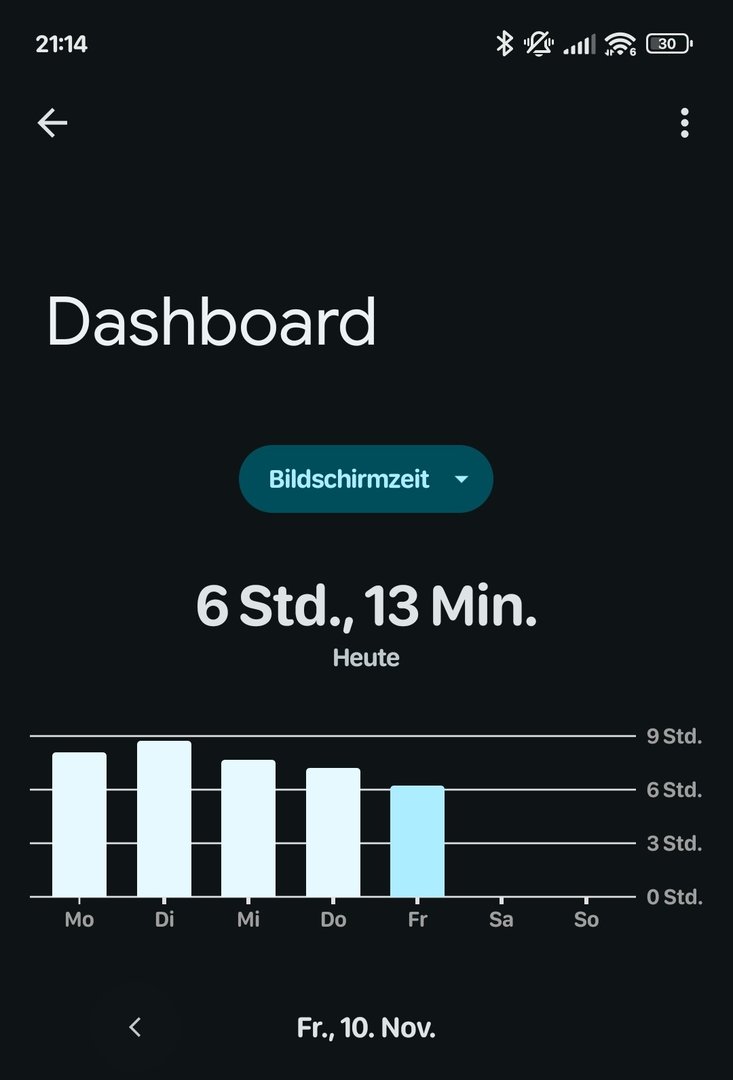This screenshot has width=733, height=1080.
Task: Select the Wednesday (Mi) bar
Action: pos(248,828)
